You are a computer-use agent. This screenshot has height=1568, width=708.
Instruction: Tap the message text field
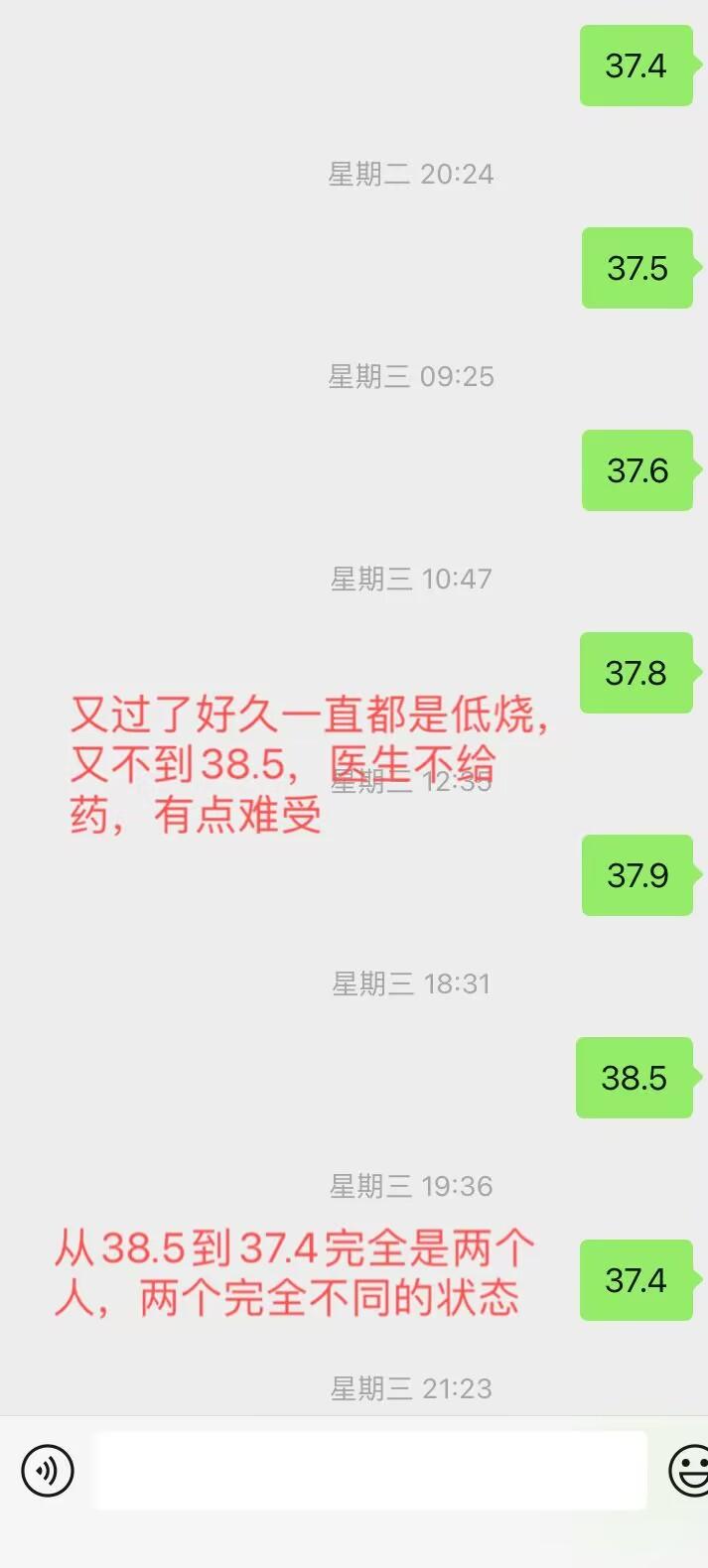point(370,1470)
